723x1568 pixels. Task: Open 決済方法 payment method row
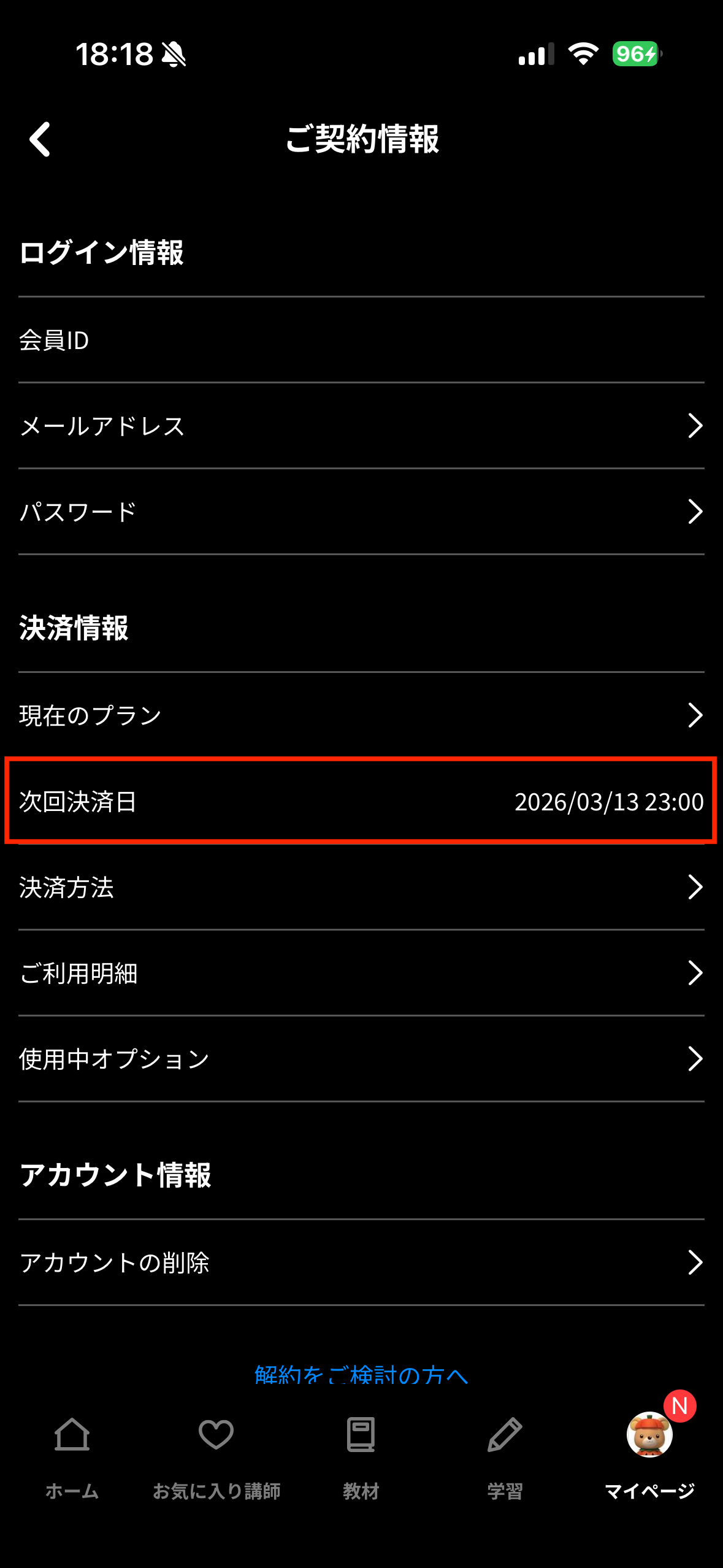tap(361, 887)
